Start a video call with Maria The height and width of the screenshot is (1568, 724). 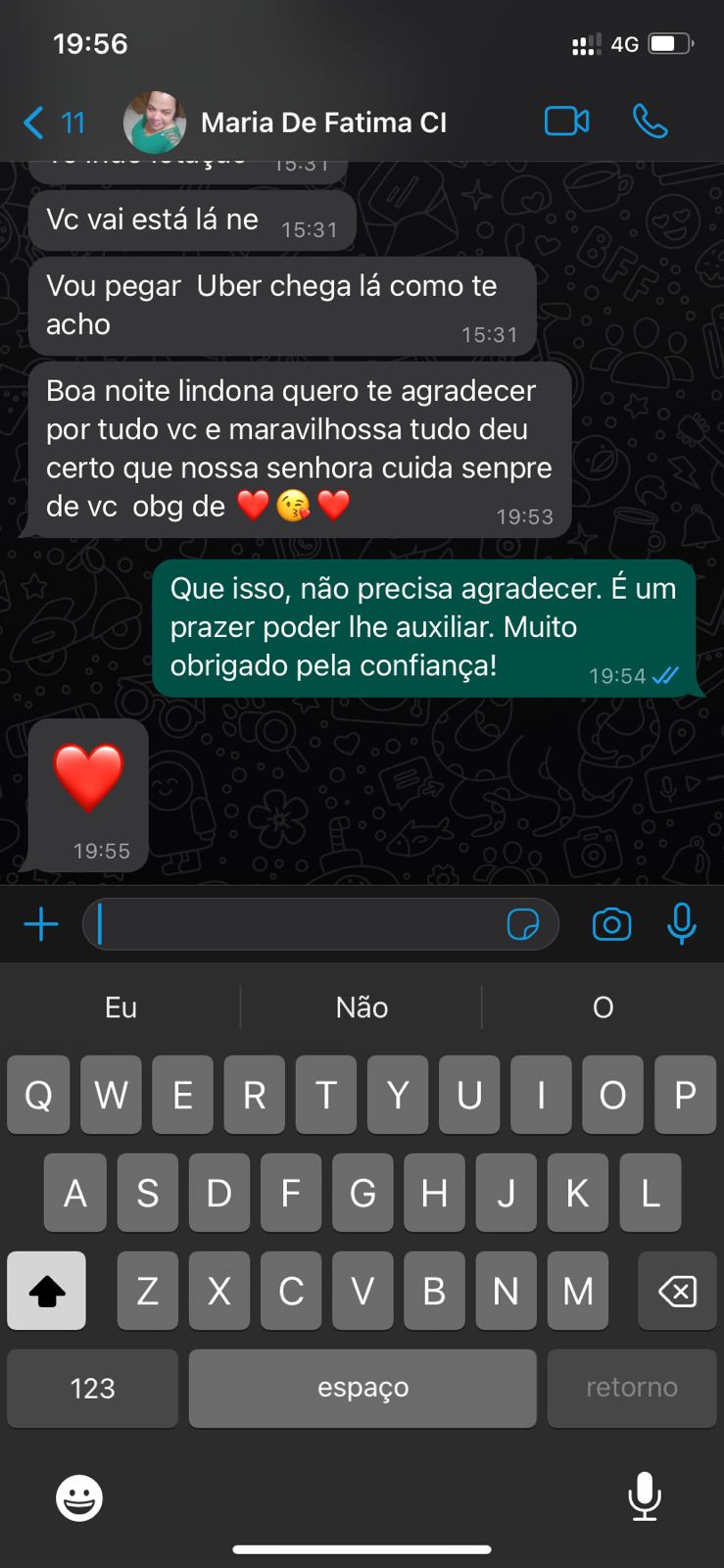(x=566, y=122)
